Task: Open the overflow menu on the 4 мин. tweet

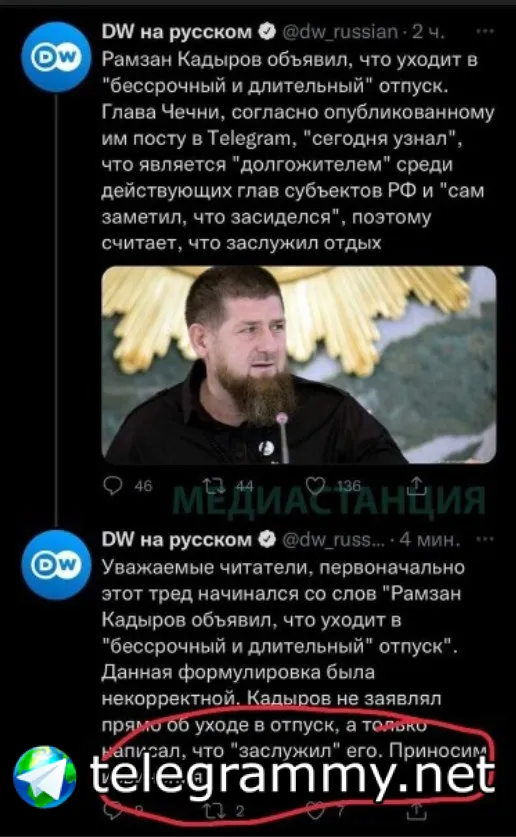Action: (485, 539)
